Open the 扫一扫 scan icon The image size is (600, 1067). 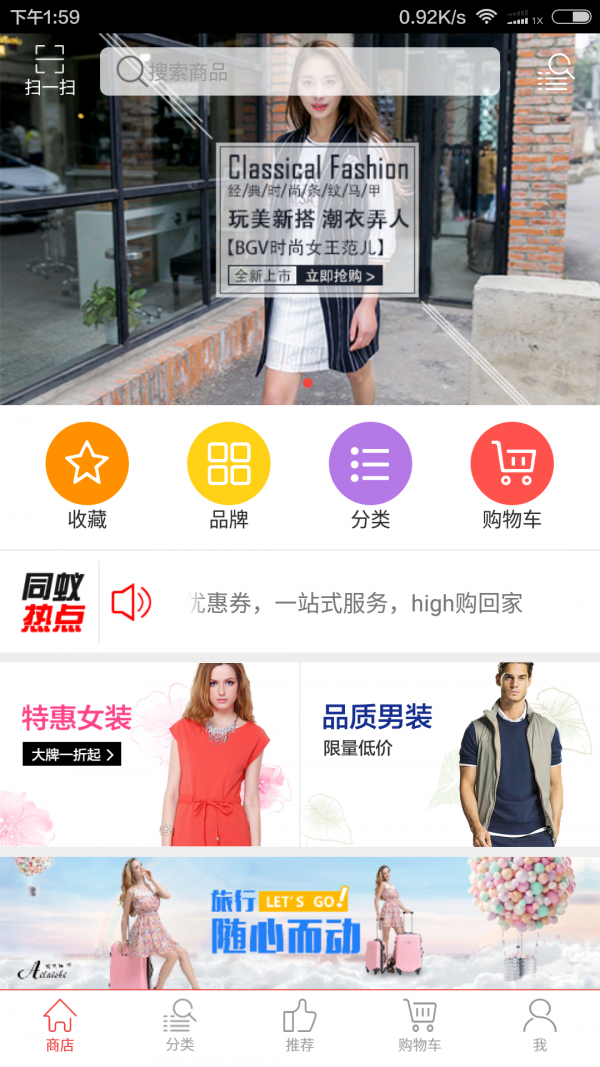pos(49,70)
